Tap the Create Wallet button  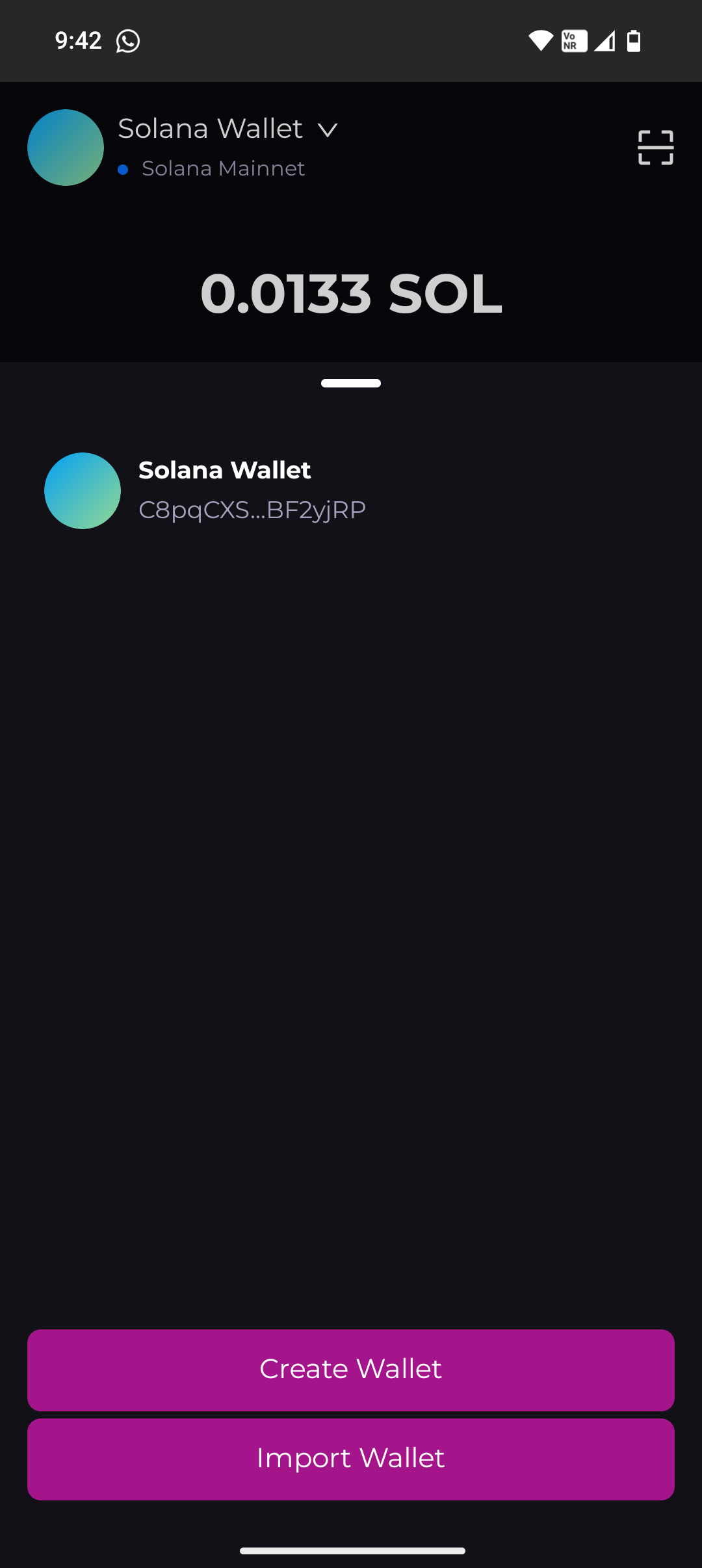(x=351, y=1370)
